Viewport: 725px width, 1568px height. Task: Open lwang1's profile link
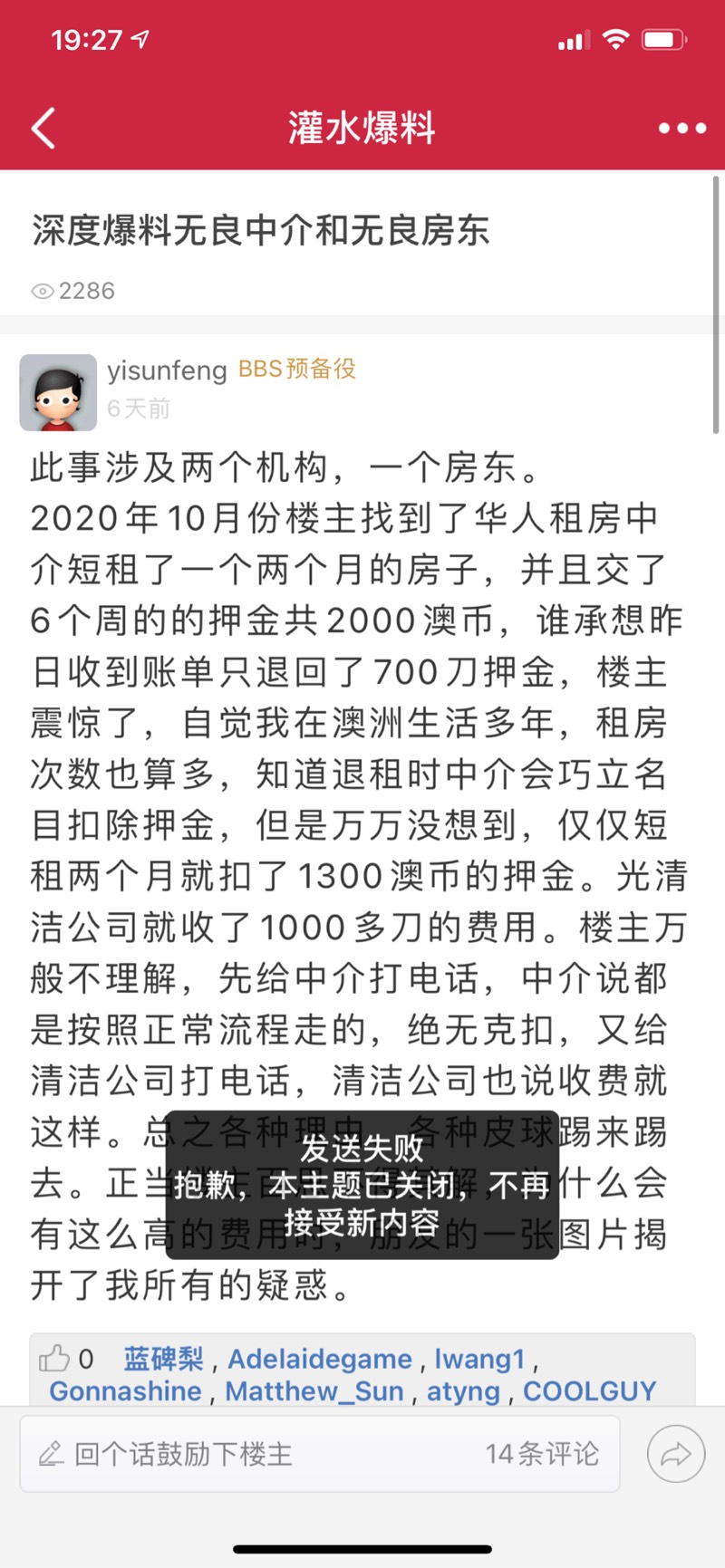pos(480,1358)
